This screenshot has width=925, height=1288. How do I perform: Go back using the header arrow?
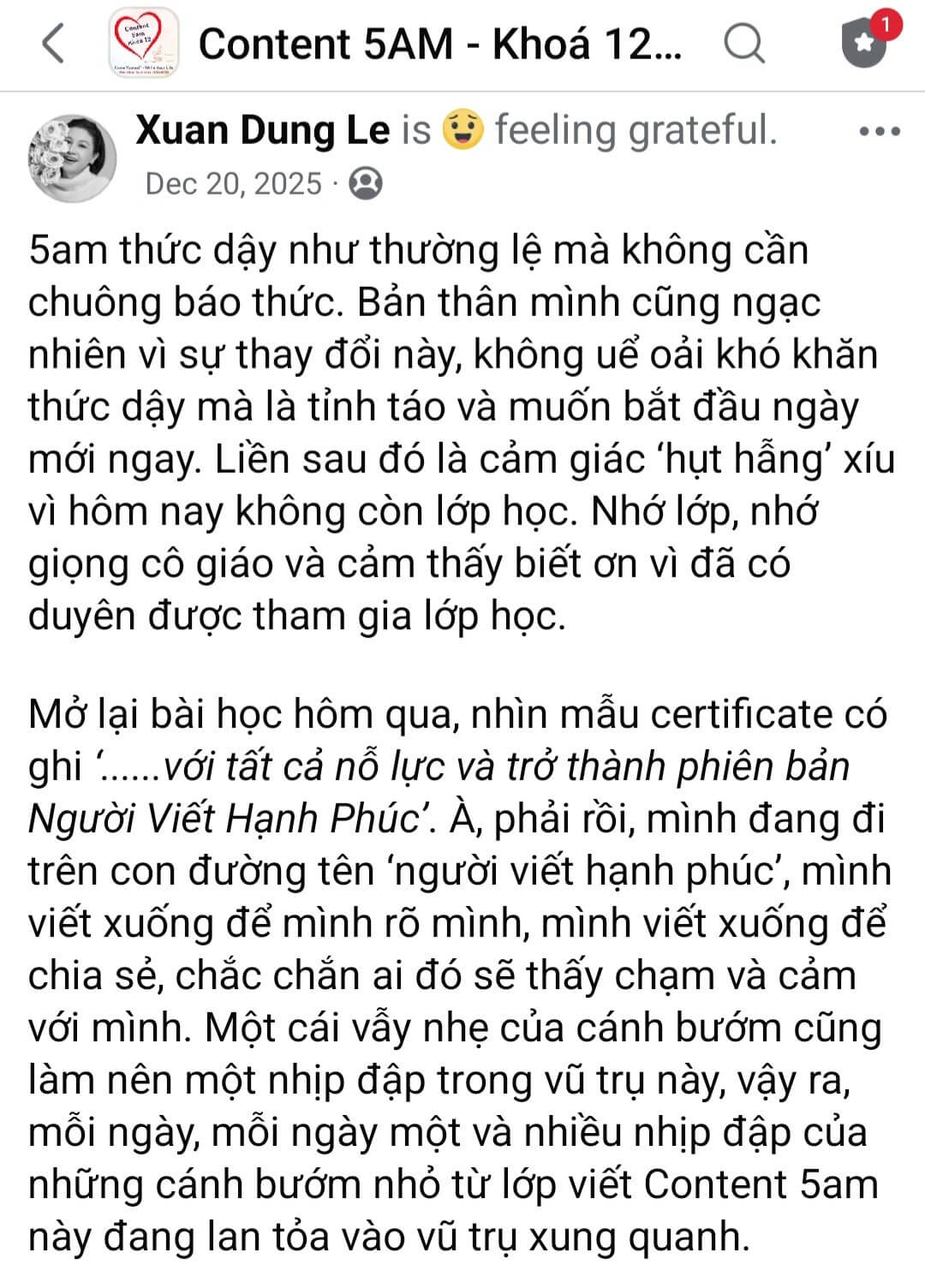click(53, 44)
